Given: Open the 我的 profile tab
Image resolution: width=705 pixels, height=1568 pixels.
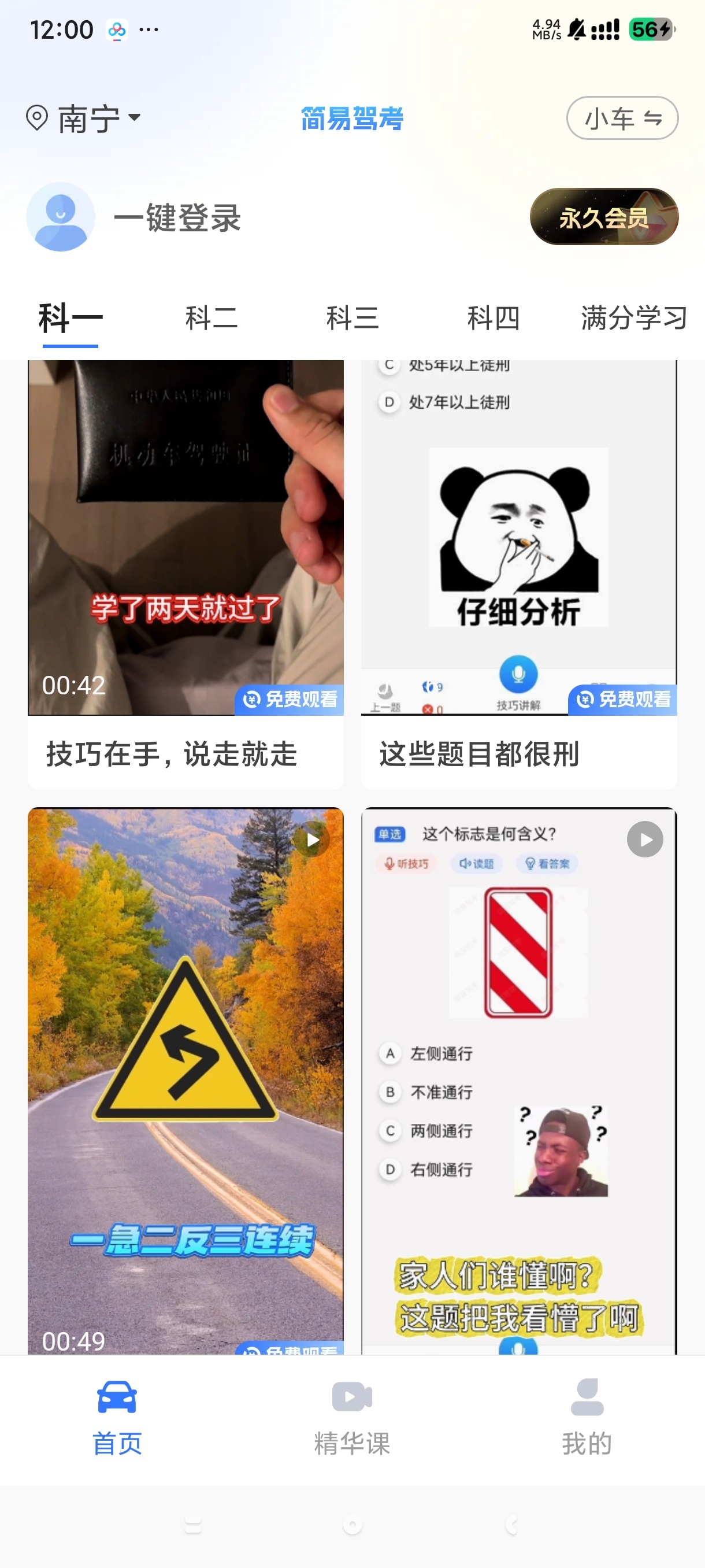Looking at the screenshot, I should tap(587, 1416).
